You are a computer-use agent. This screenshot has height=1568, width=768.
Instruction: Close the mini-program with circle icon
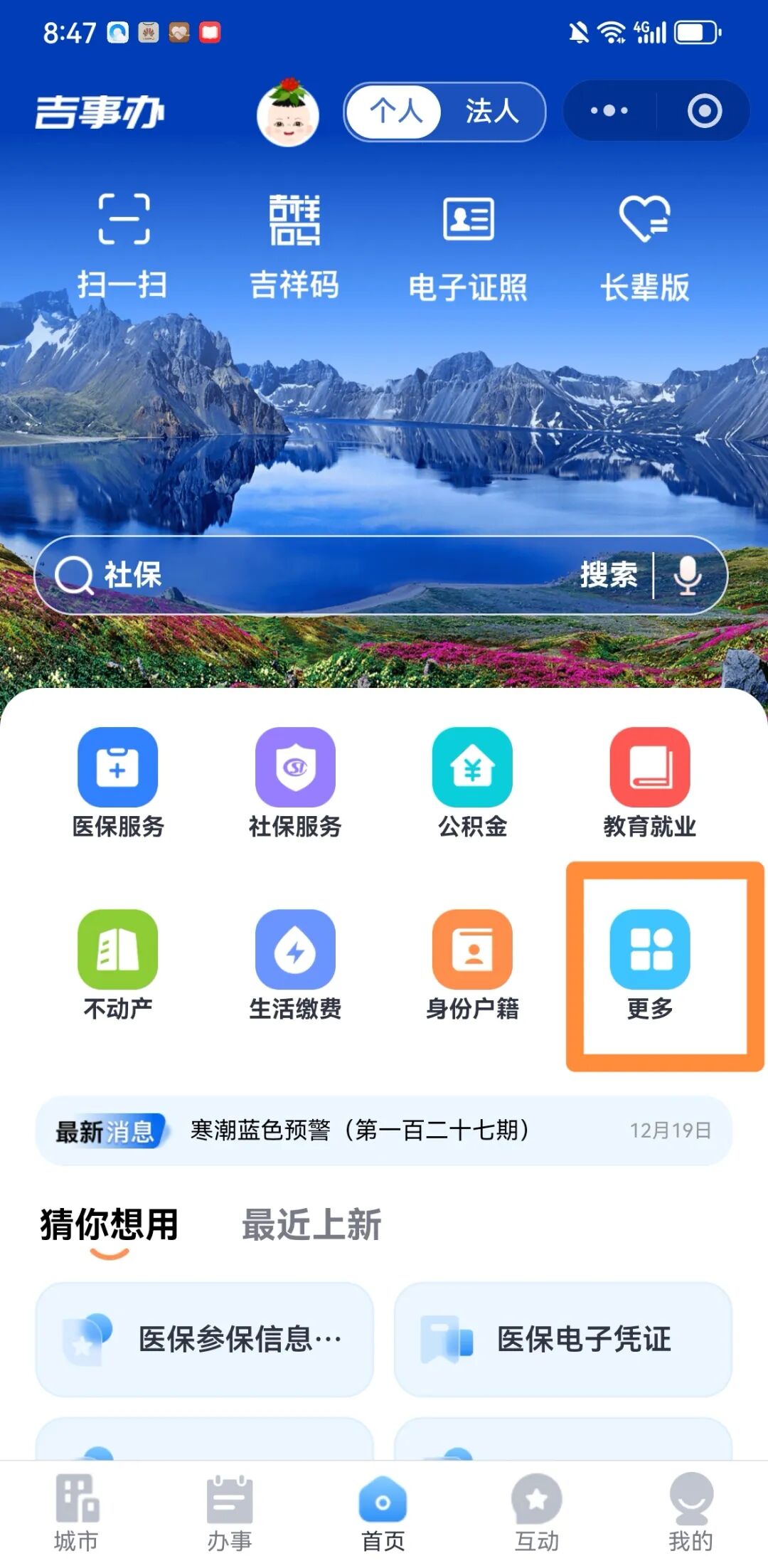tap(704, 111)
